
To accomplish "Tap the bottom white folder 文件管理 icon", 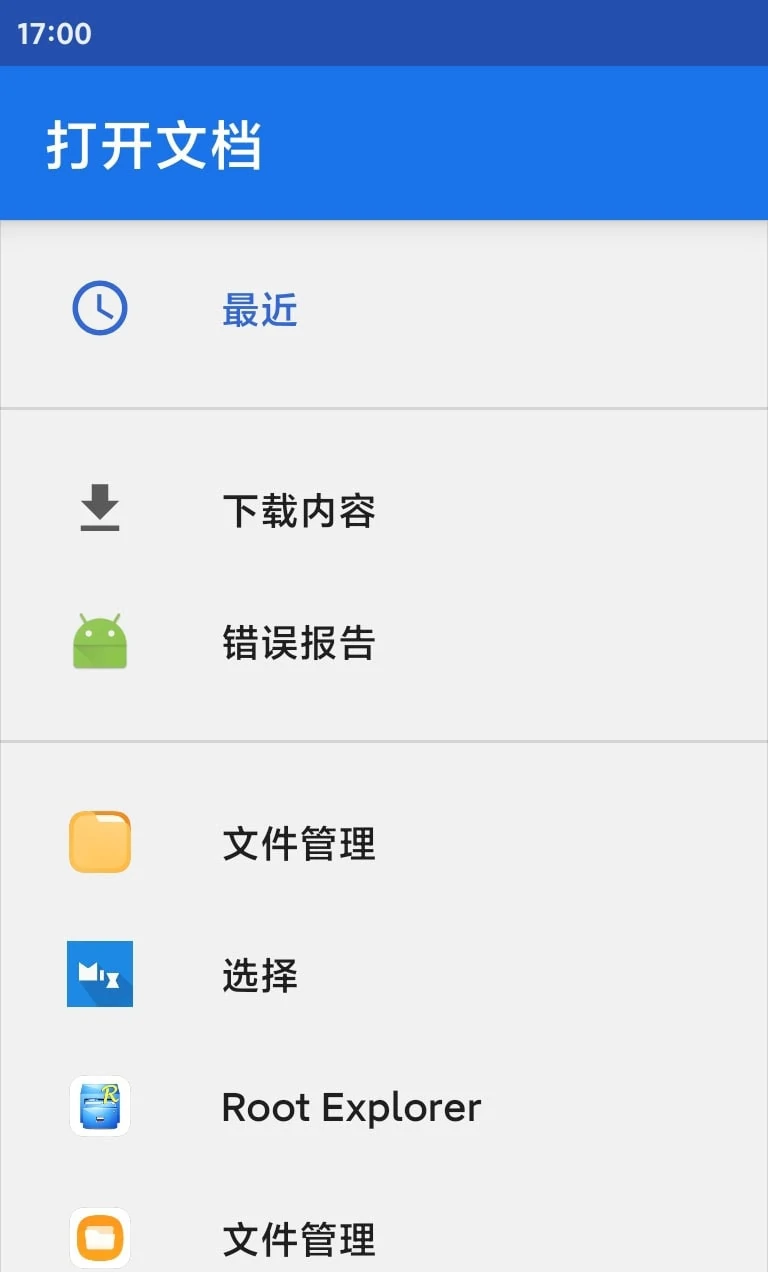I will coord(99,1238).
